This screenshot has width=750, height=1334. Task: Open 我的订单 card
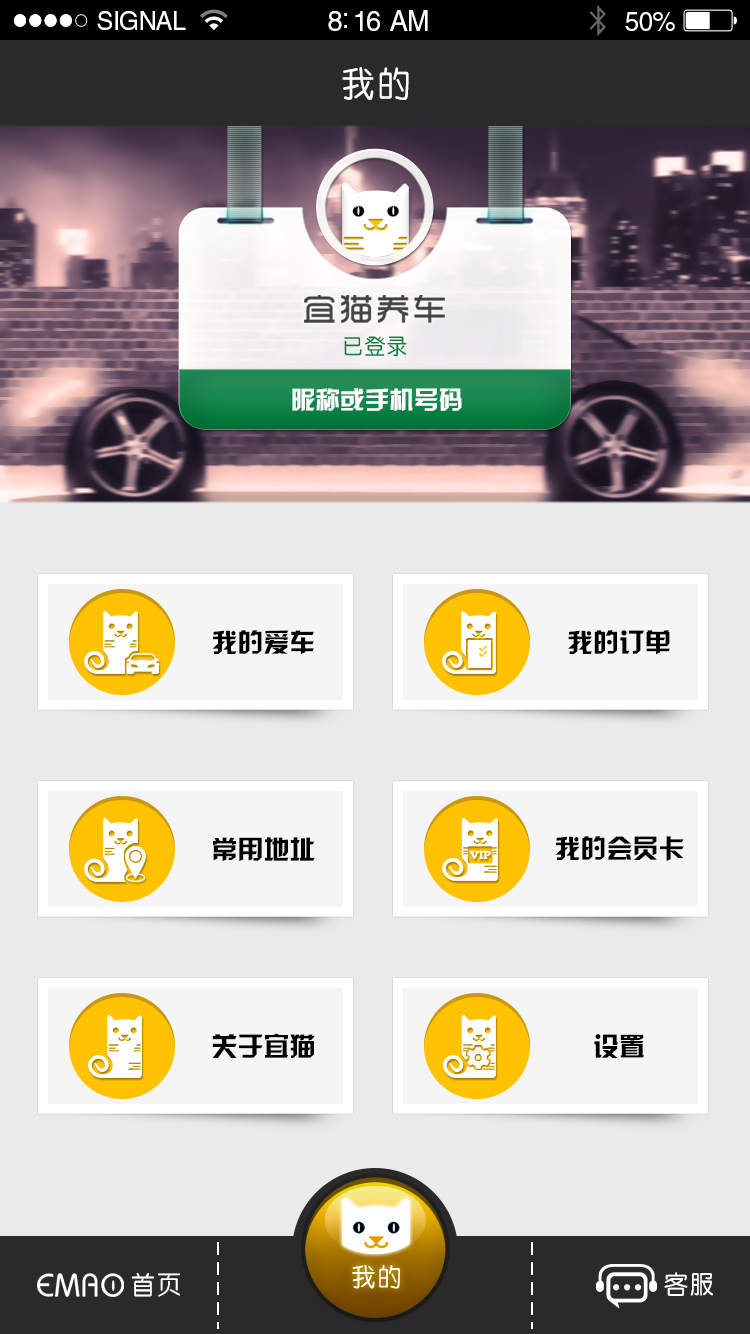click(550, 642)
